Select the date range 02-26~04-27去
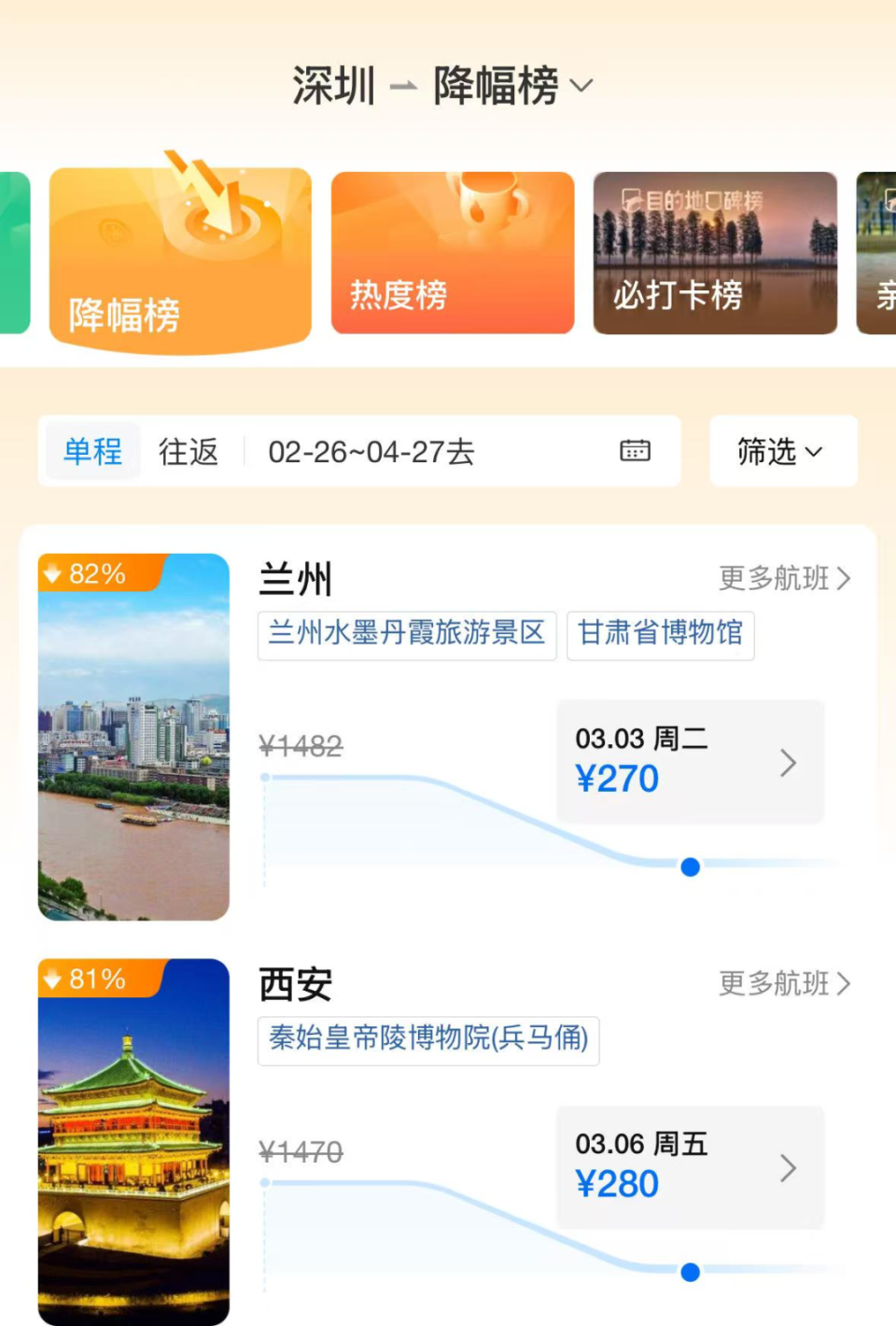Screen dimensions: 896x1326 coord(371,451)
